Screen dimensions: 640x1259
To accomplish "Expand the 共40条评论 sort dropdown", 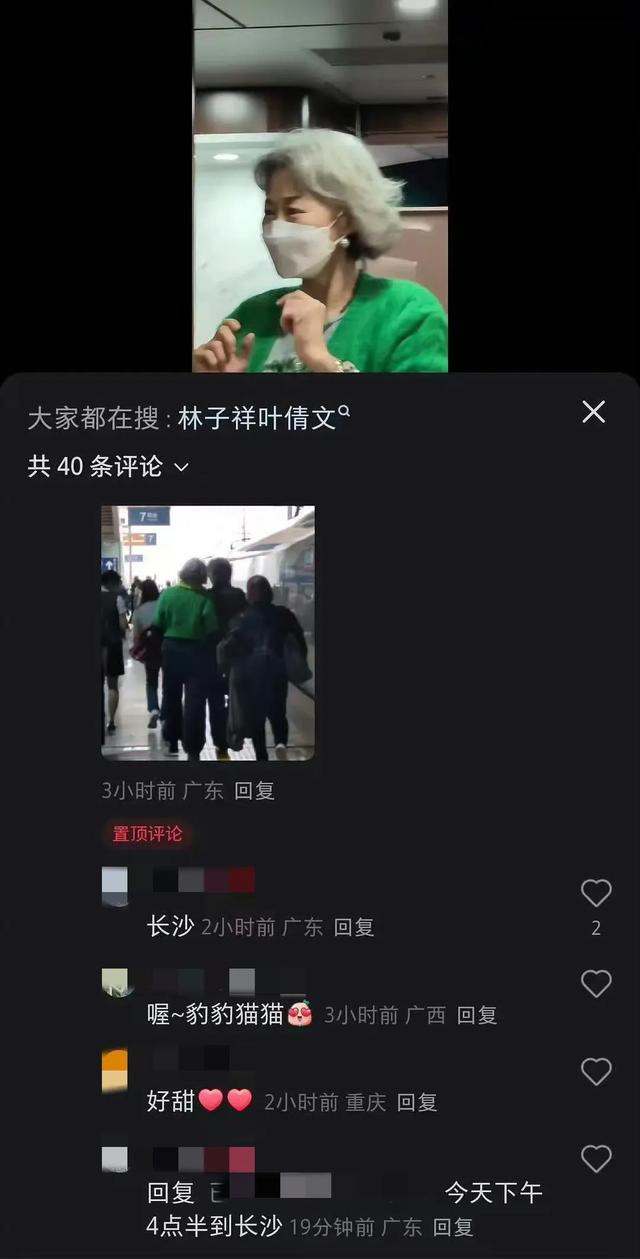I will (108, 466).
